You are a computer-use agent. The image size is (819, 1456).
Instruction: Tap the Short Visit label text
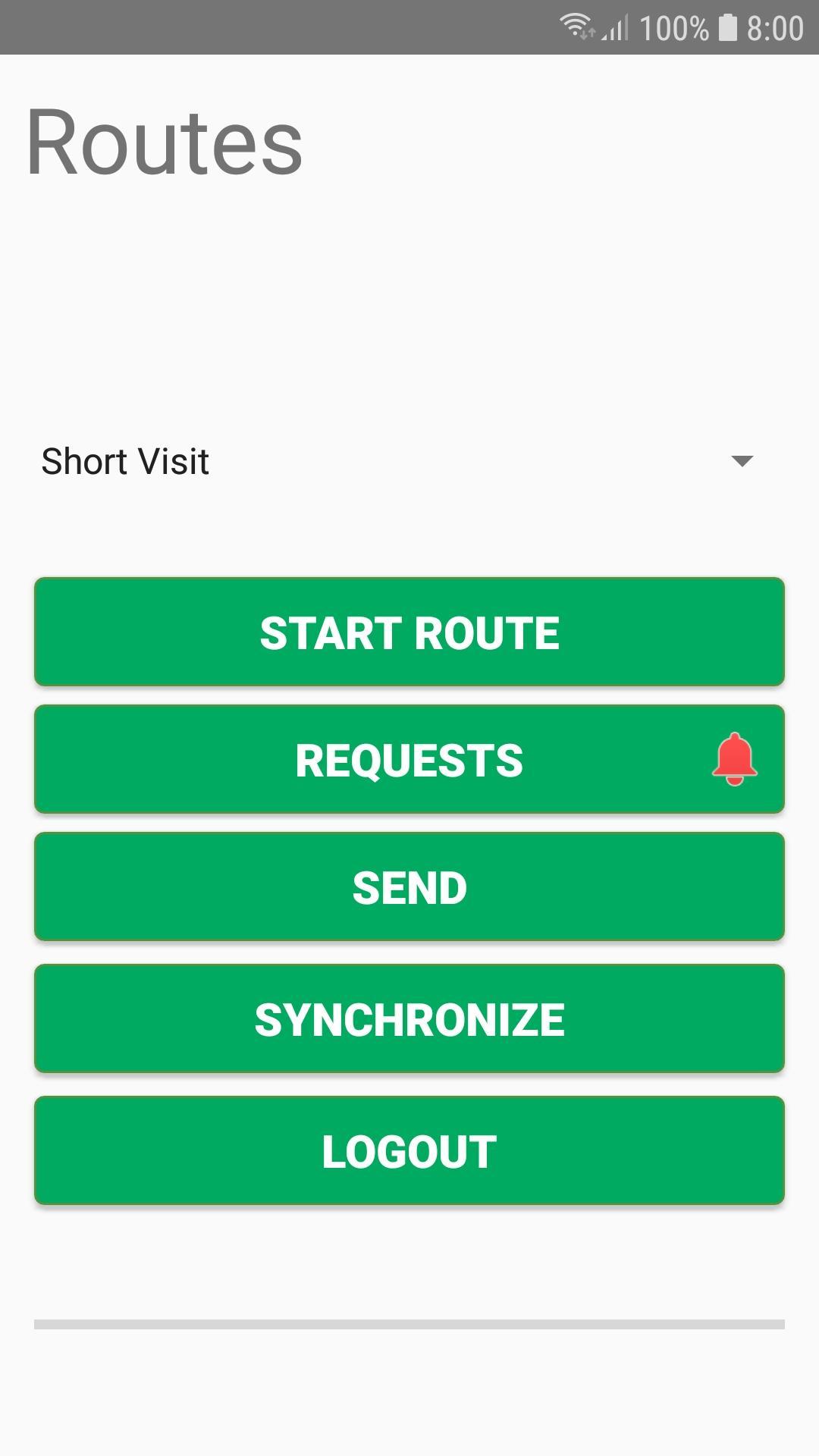pos(124,461)
